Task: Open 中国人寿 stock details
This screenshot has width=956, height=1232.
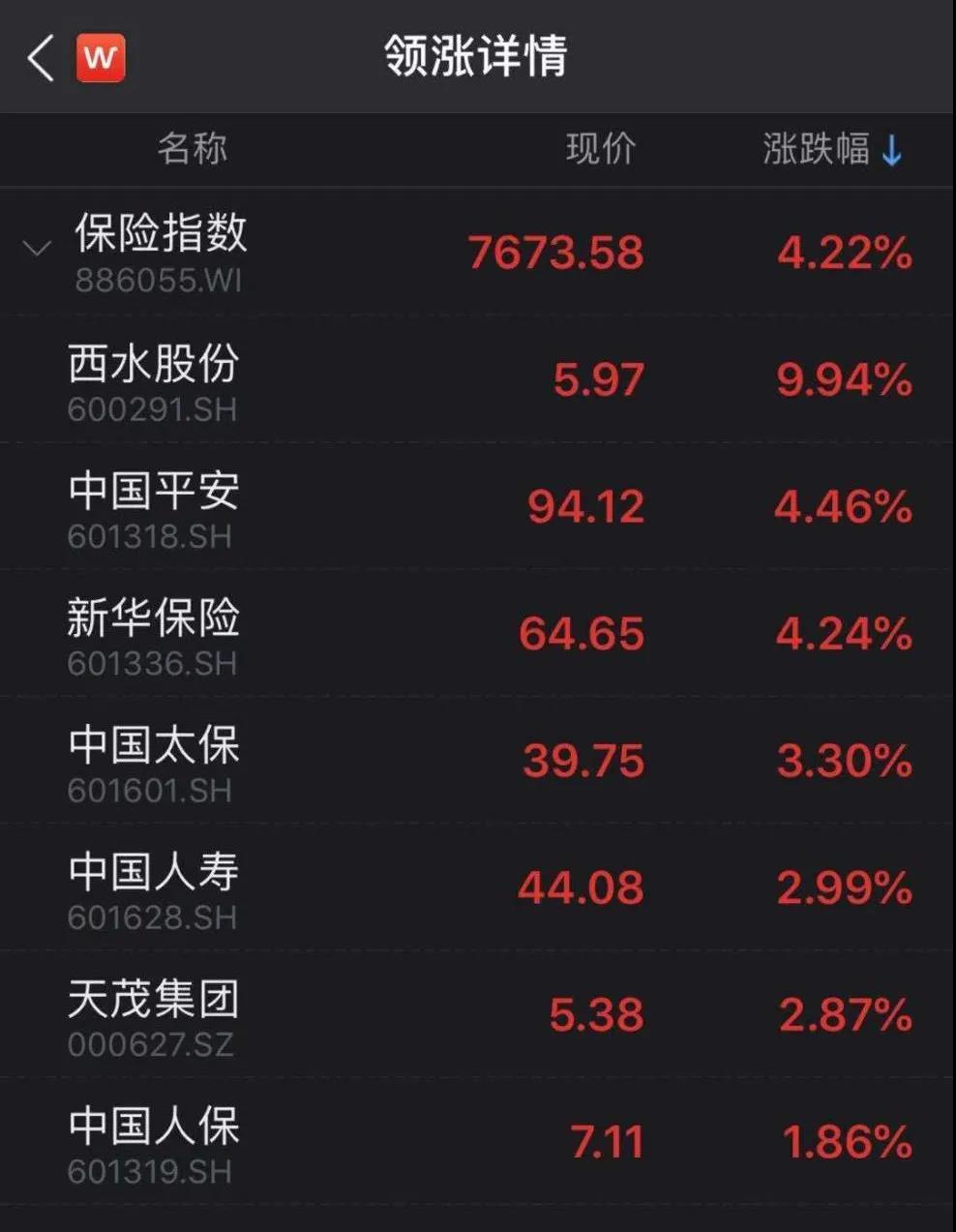Action: pyautogui.click(x=153, y=887)
